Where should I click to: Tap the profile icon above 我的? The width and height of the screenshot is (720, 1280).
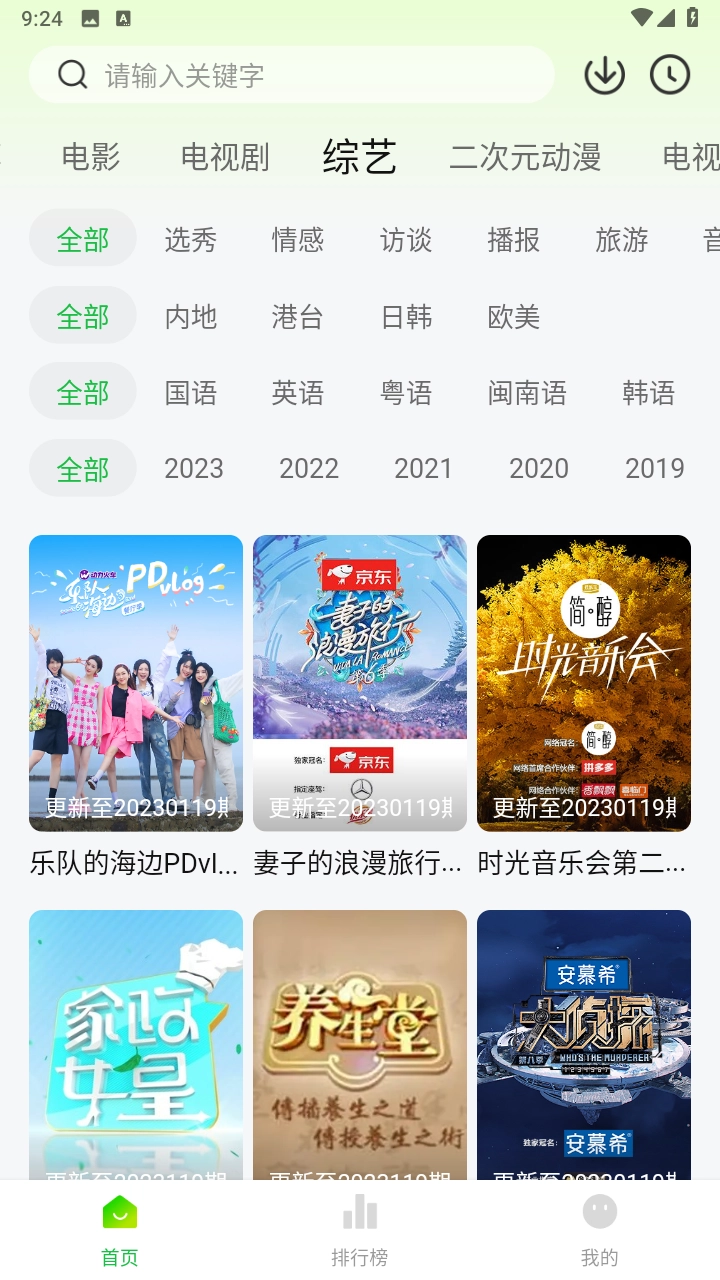click(598, 1211)
